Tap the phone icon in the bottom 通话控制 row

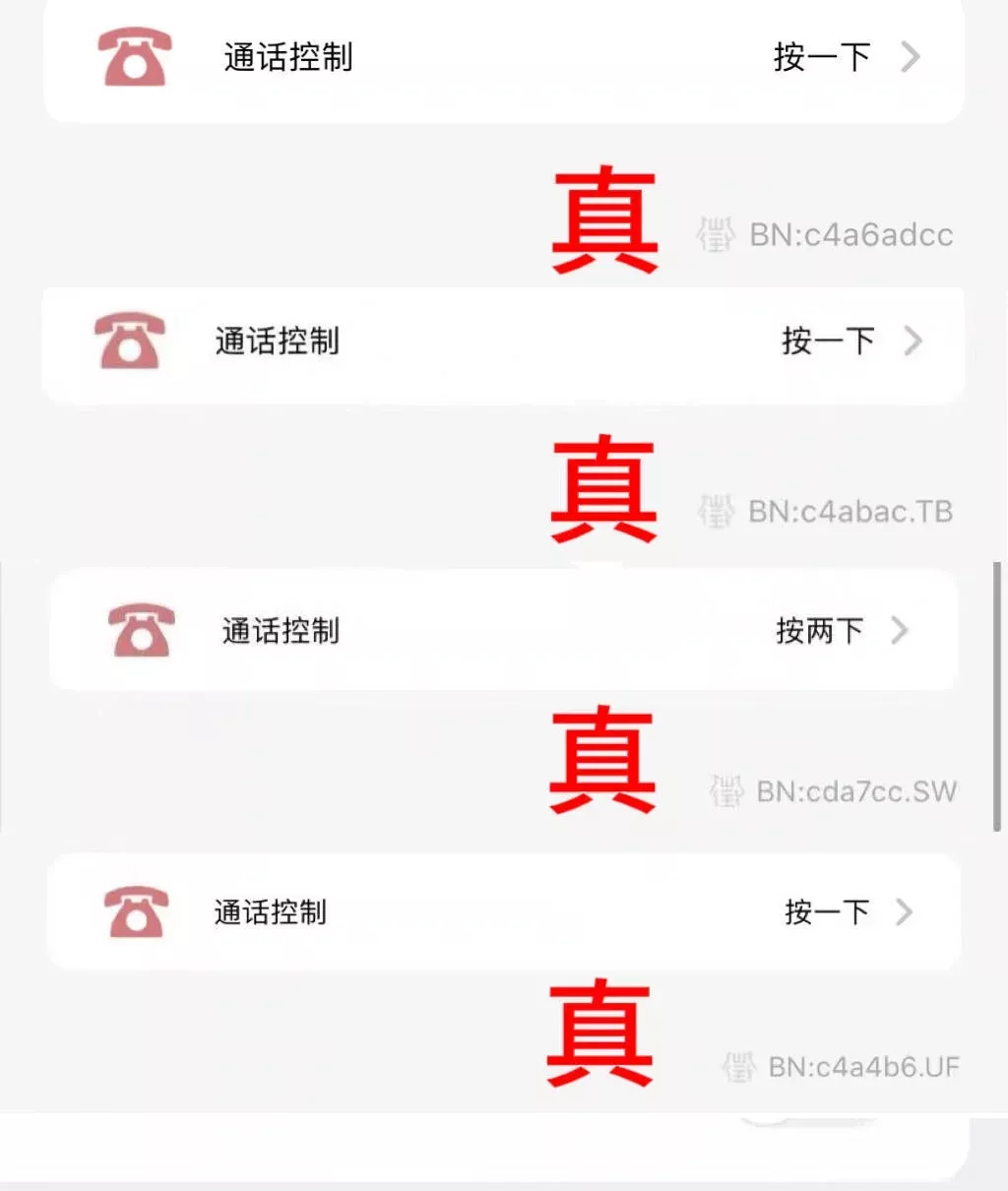138,911
